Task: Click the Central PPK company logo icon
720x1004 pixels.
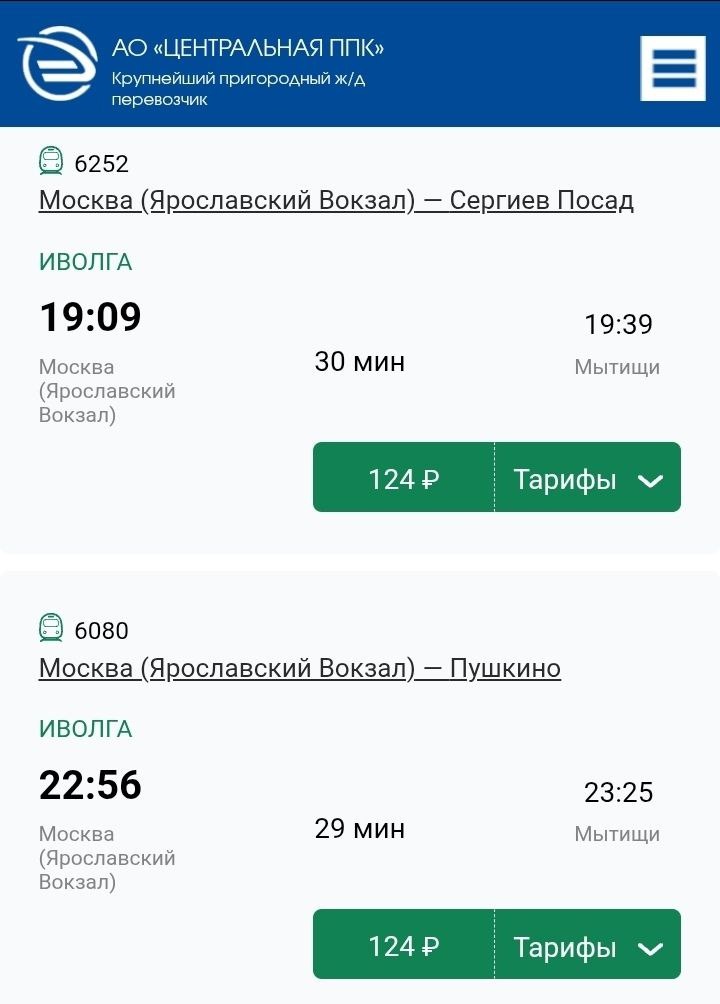Action: 55,63
